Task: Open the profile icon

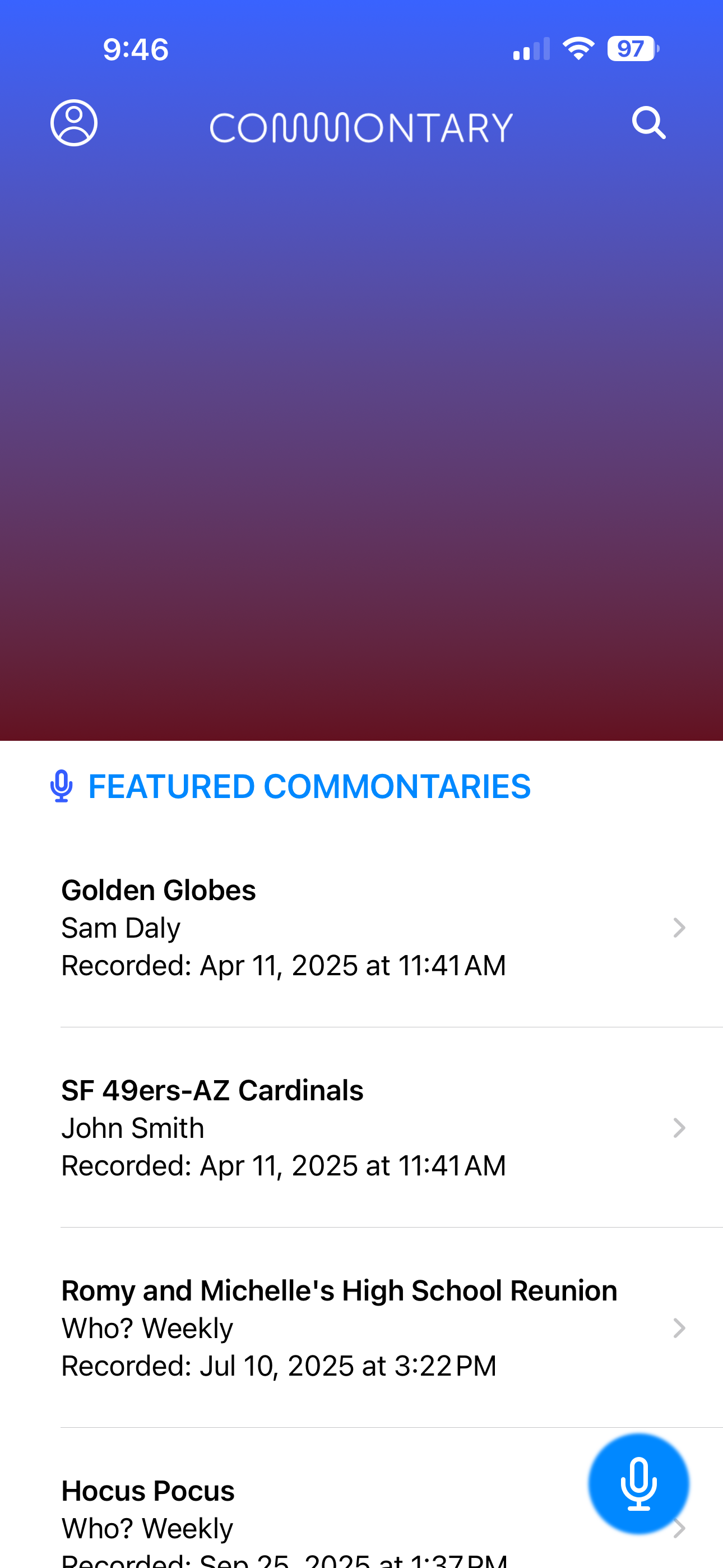Action: (74, 123)
